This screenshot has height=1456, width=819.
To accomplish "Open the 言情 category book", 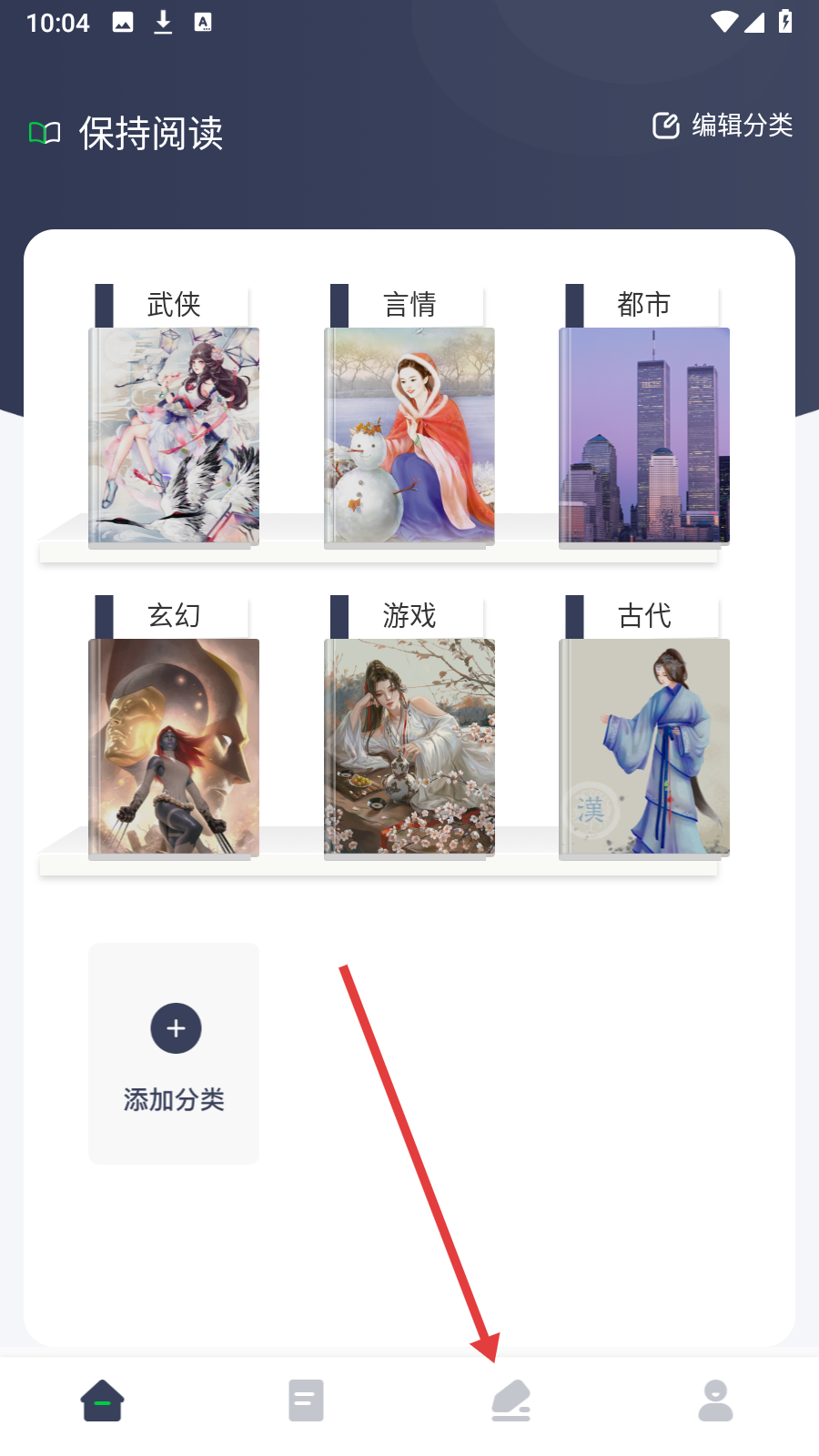I will click(409, 435).
